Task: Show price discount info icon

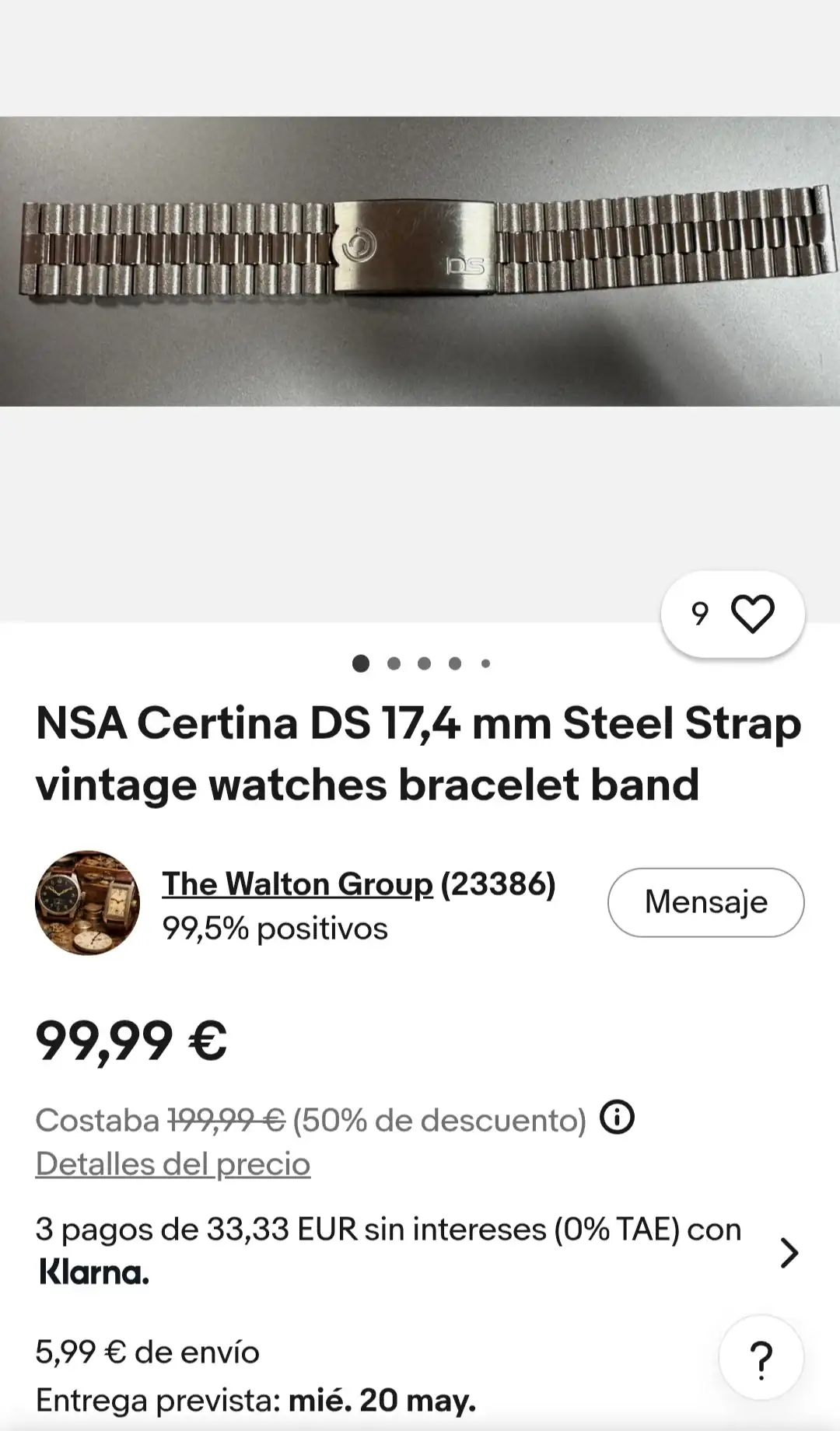Action: tap(617, 1118)
